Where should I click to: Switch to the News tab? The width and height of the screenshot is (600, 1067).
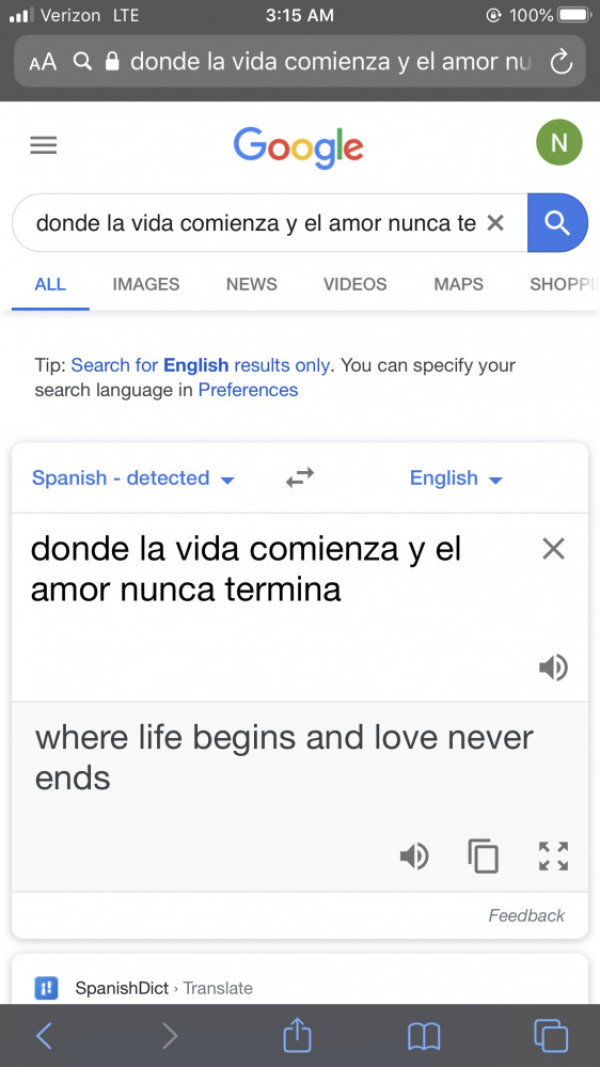click(x=251, y=284)
